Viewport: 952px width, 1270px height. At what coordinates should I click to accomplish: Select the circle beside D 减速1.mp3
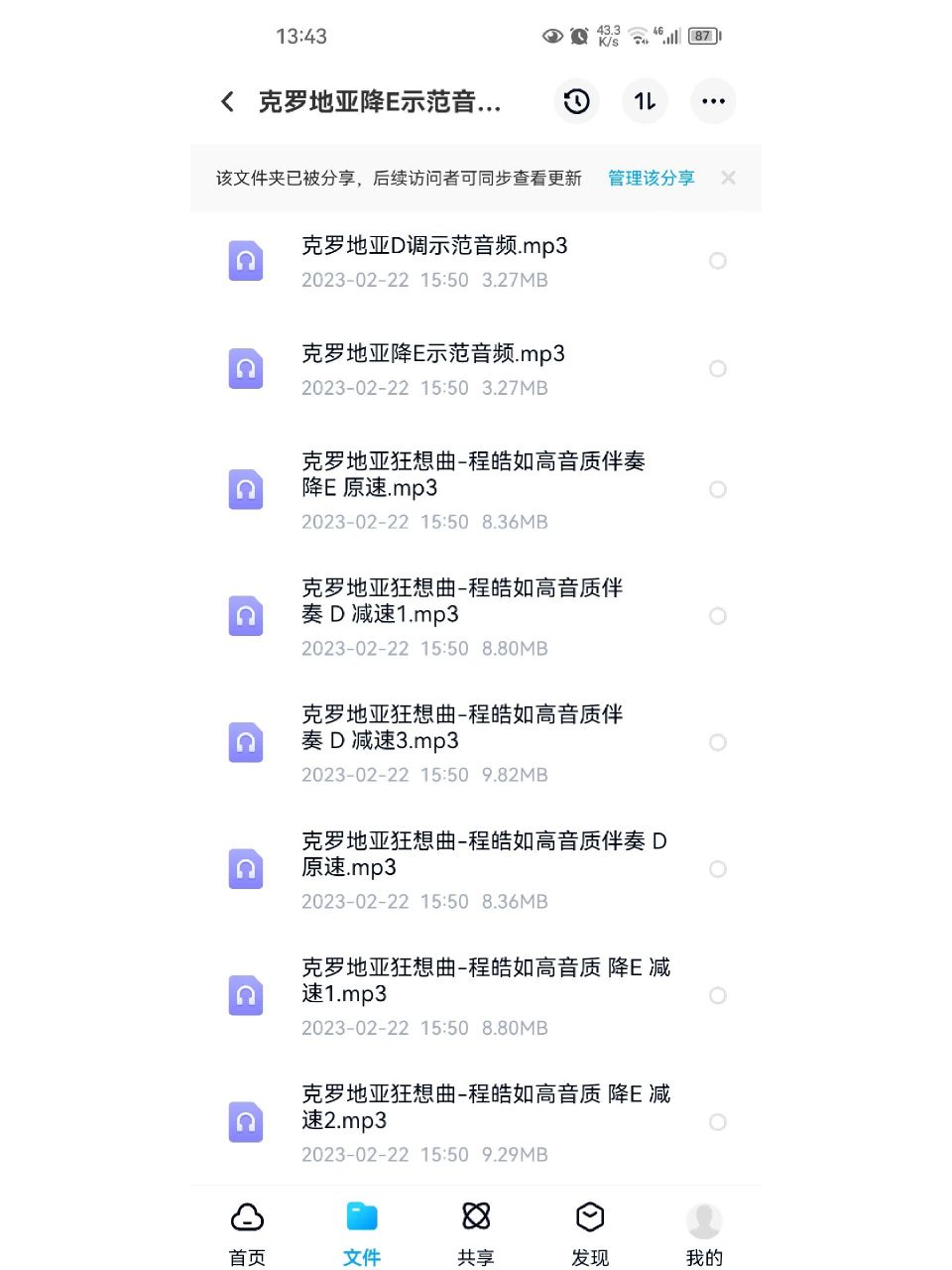click(718, 615)
